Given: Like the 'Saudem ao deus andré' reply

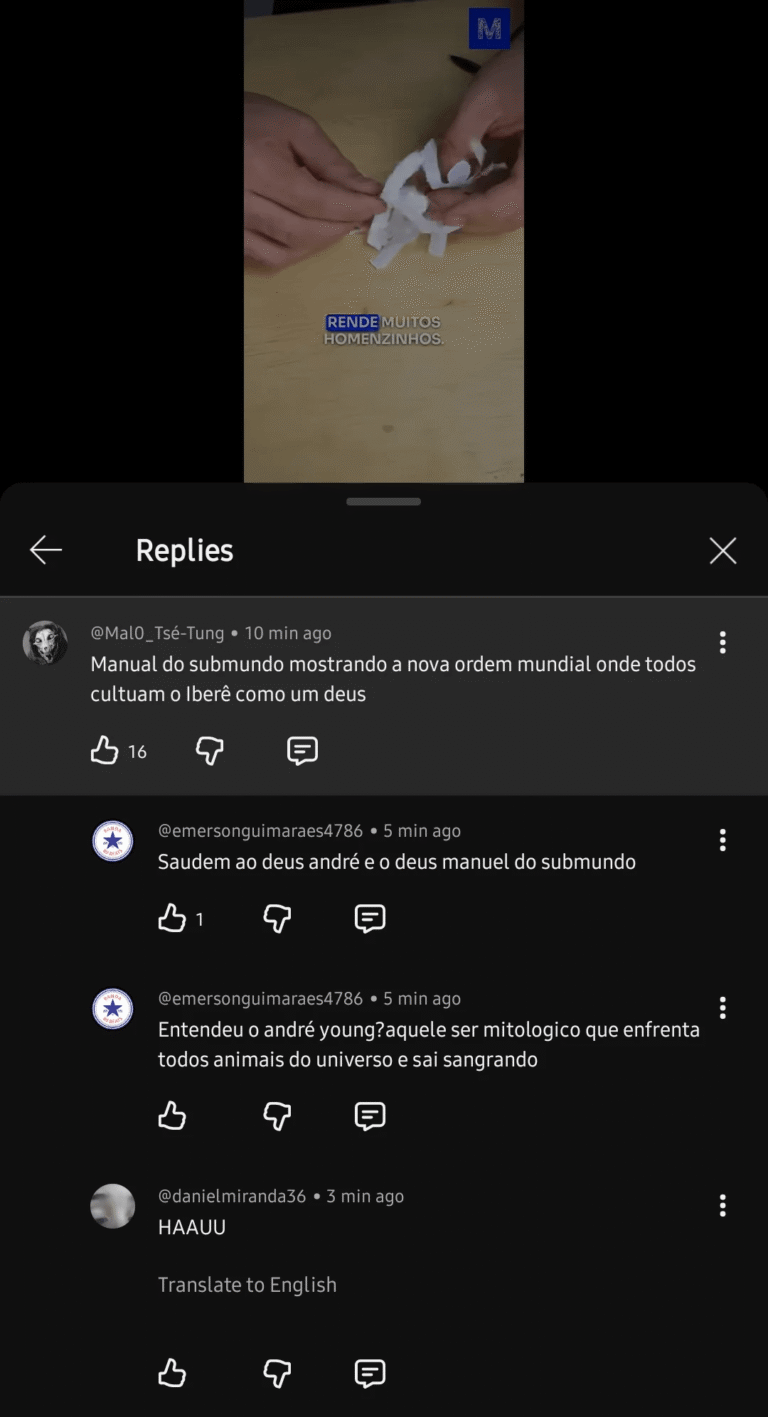Looking at the screenshot, I should tap(172, 918).
